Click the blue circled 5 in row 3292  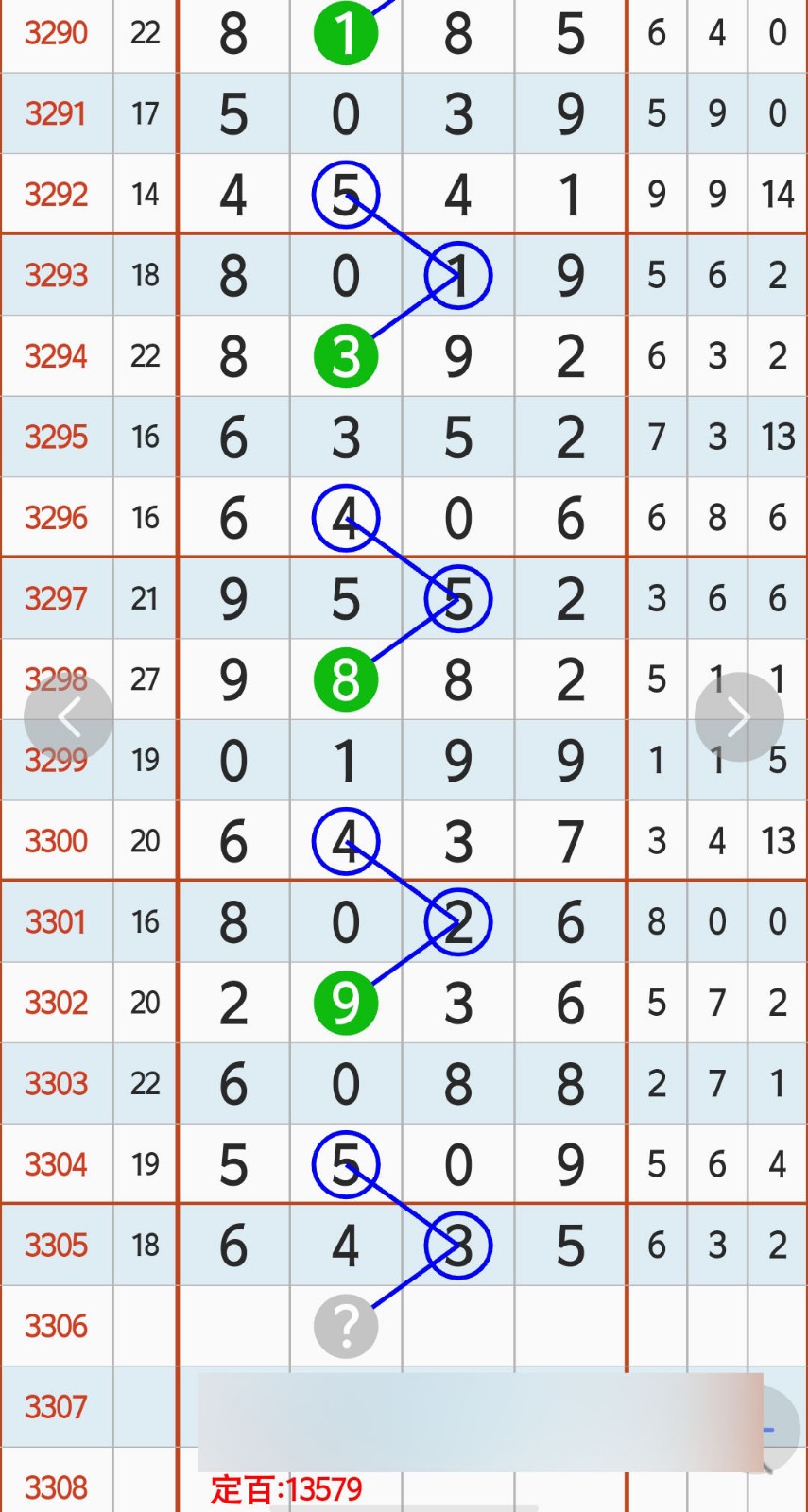pyautogui.click(x=347, y=195)
